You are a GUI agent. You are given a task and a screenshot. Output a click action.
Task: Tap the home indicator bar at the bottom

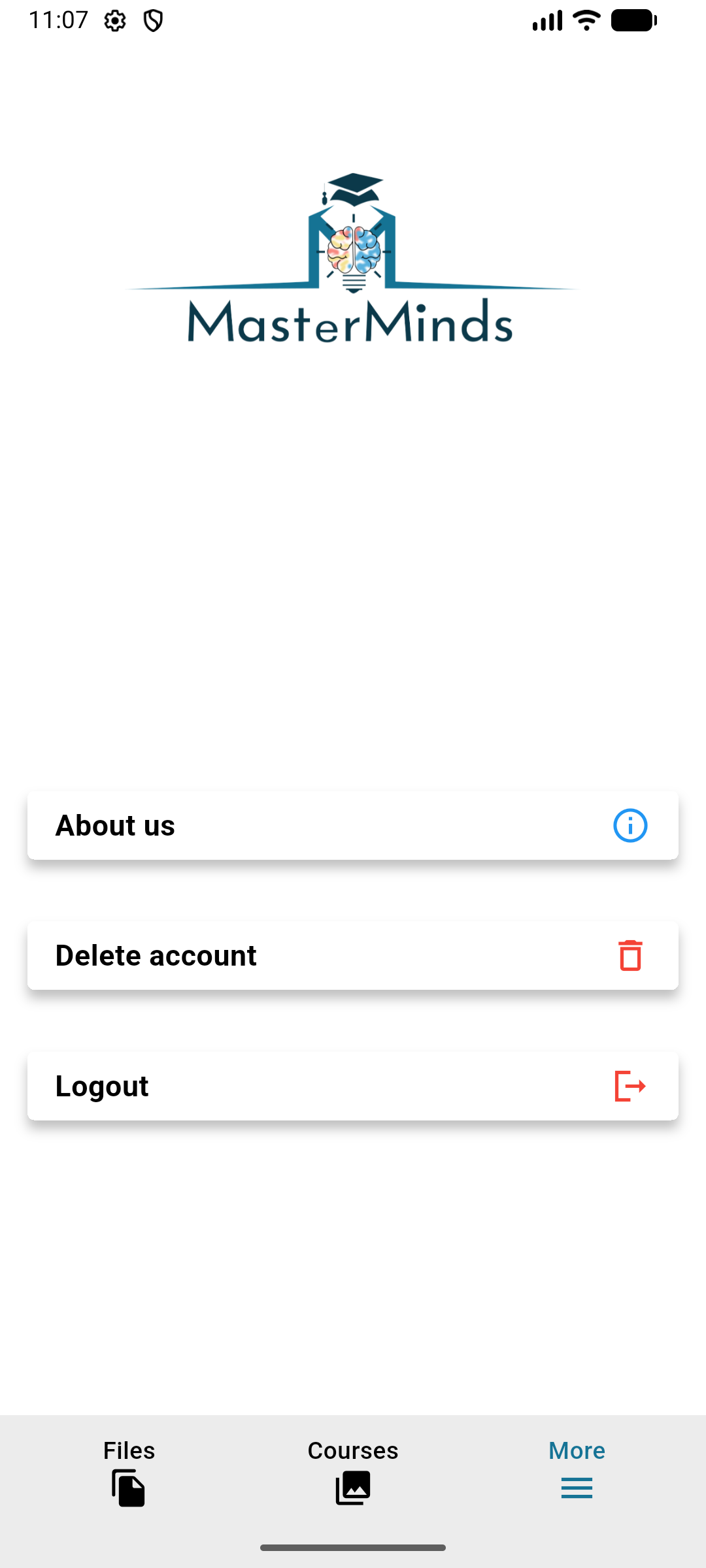[352, 1546]
